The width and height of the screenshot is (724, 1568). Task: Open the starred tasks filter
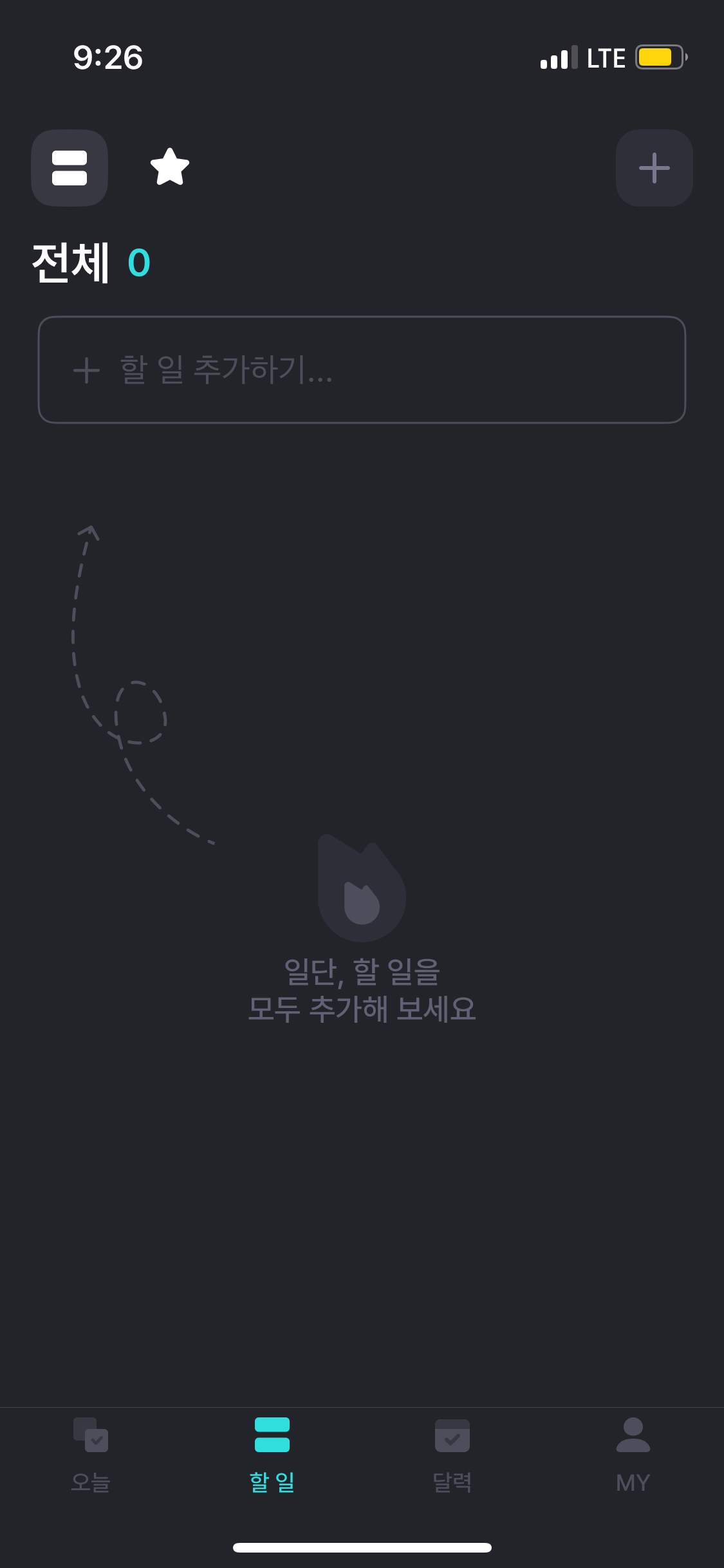[170, 167]
